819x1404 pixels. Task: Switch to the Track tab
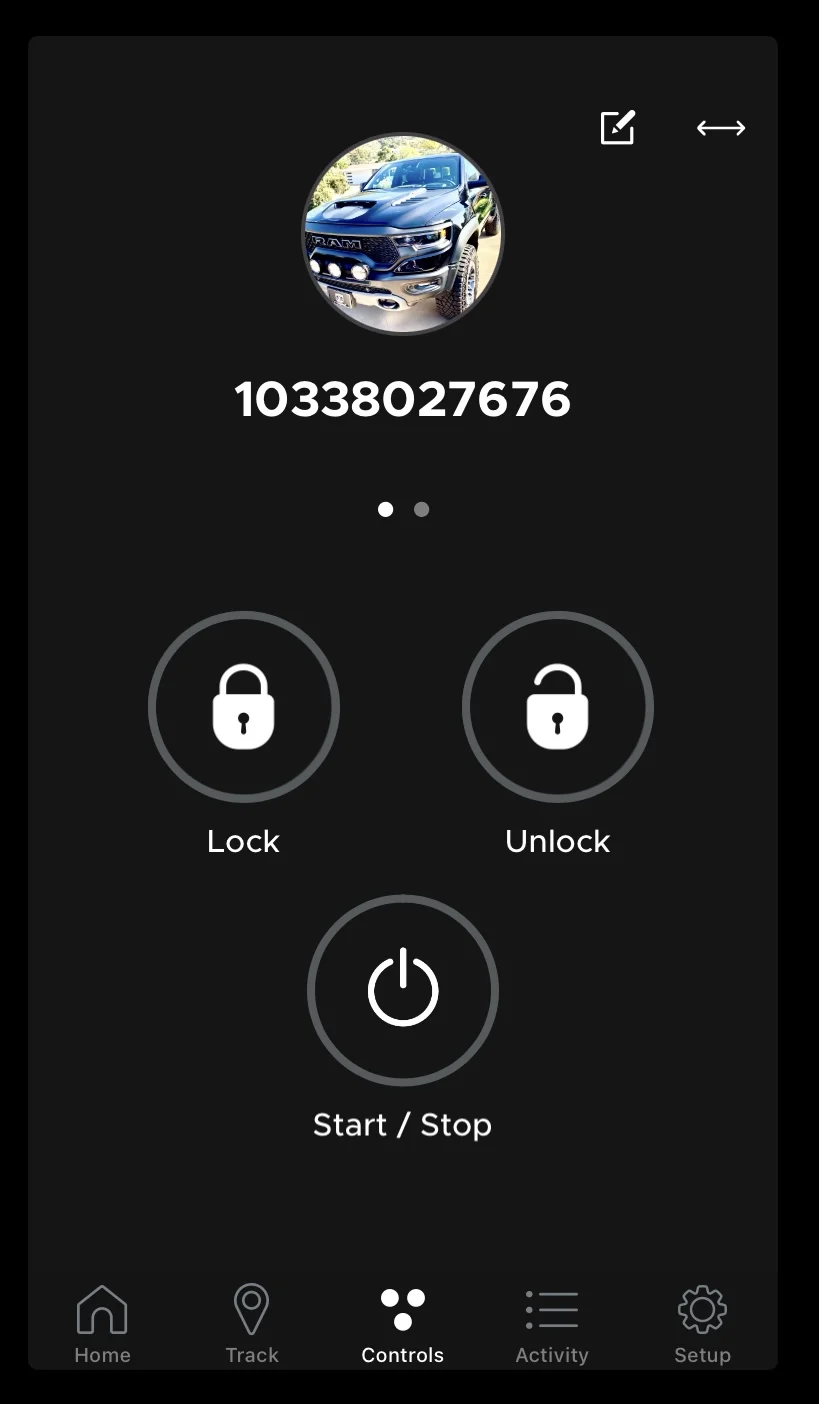(251, 1324)
